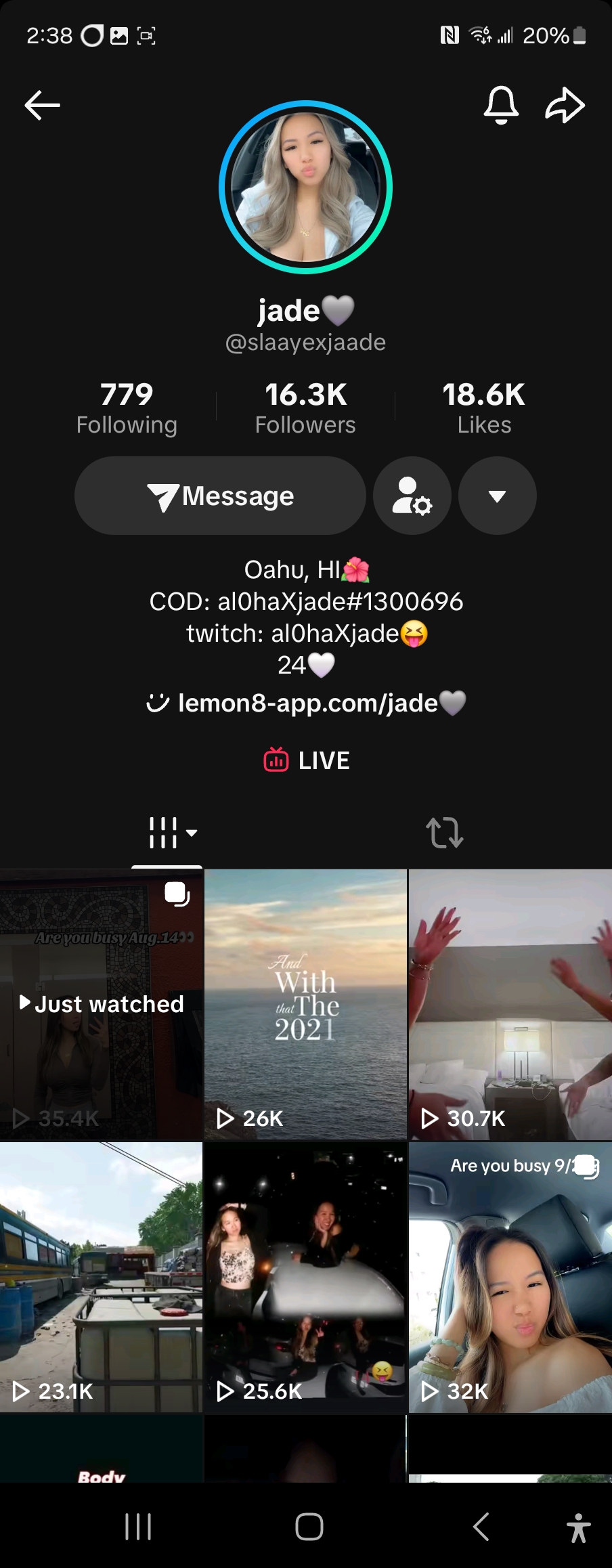The width and height of the screenshot is (612, 1568).
Task: Play the 2021 ocean video with 26K views
Action: click(305, 1004)
